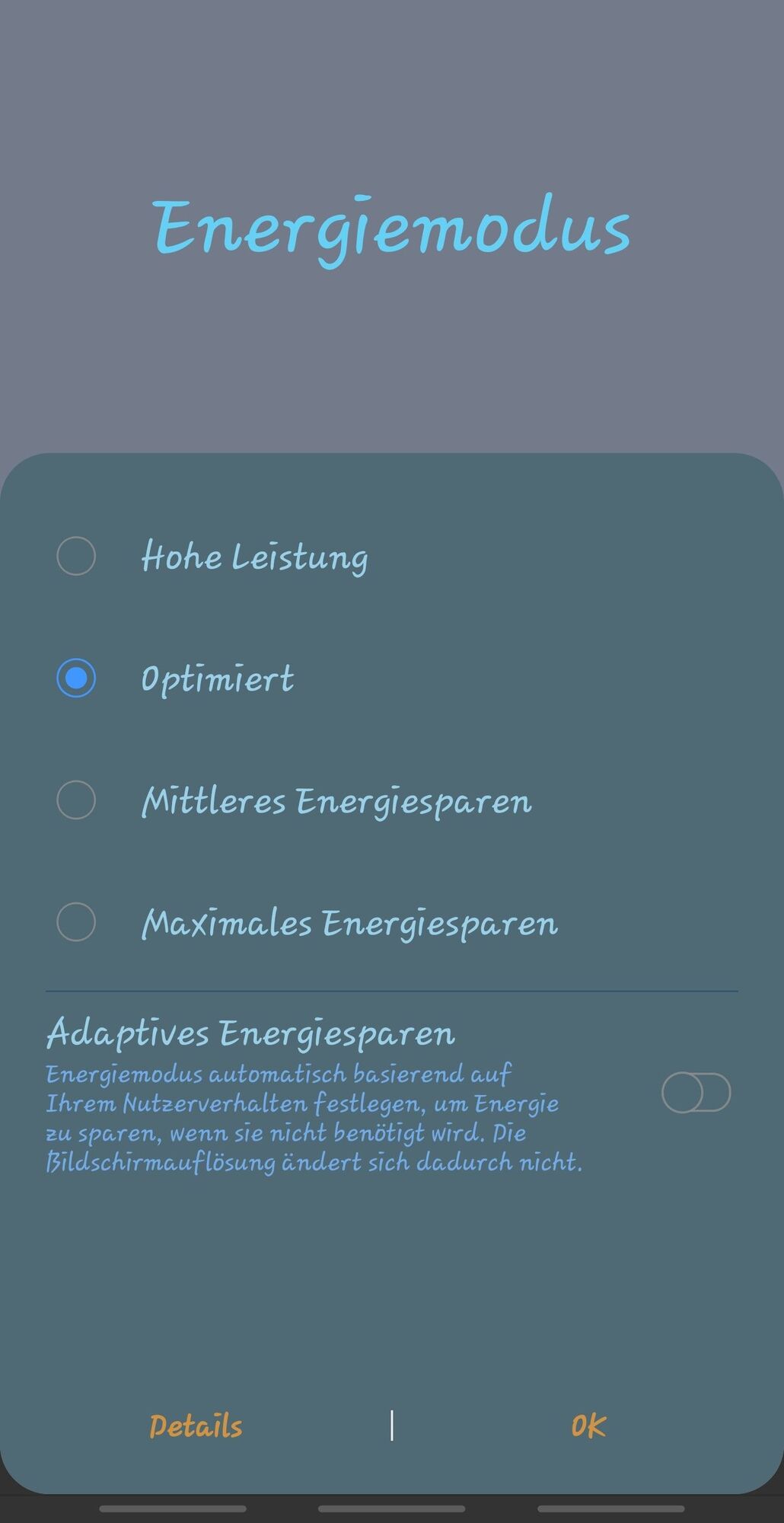Choose the Optimiert radio option

tap(76, 678)
